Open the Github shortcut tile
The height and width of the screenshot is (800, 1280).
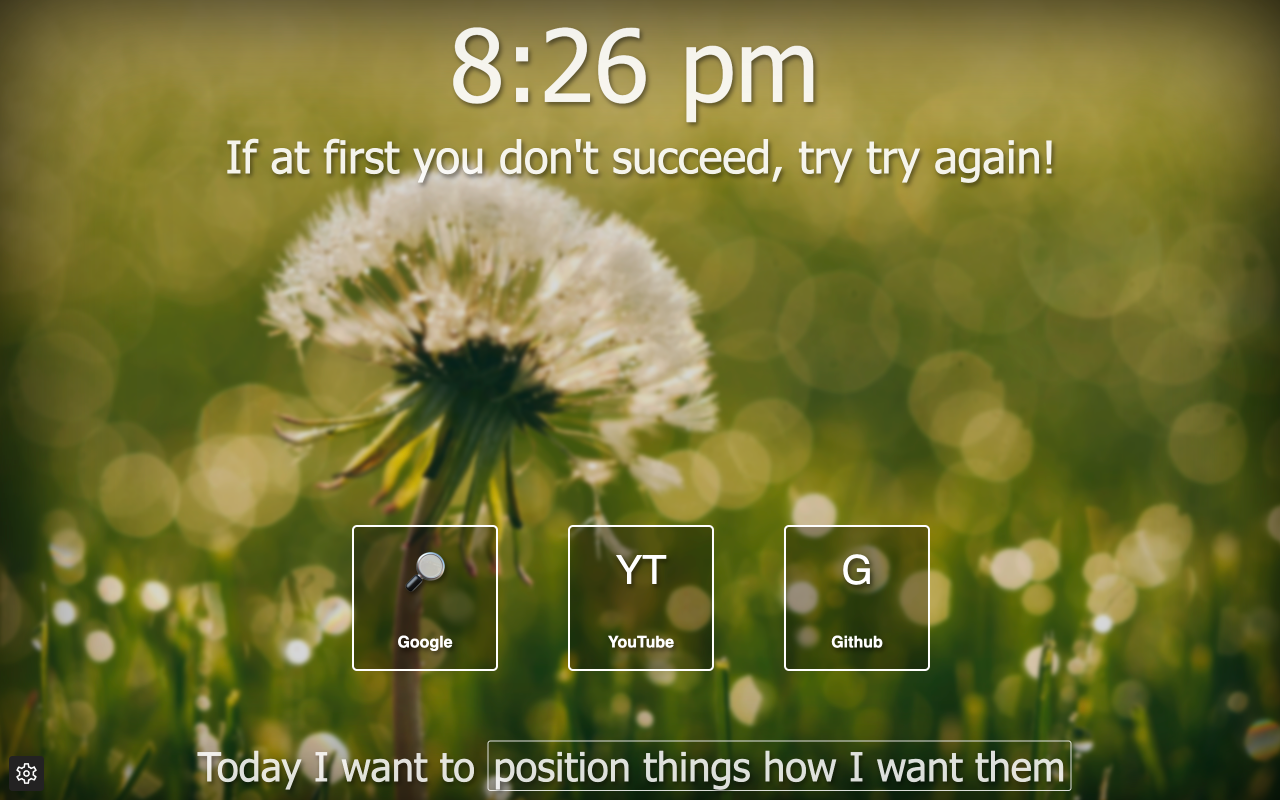coord(857,598)
